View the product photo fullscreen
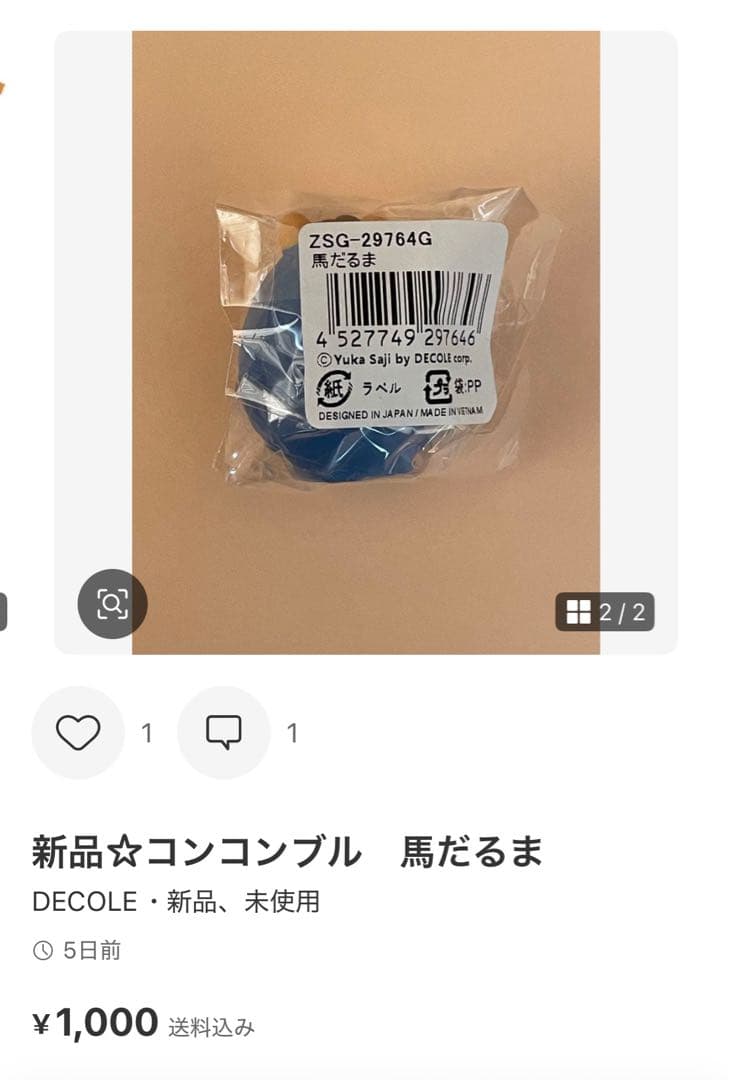Image resolution: width=732 pixels, height=1080 pixels. click(366, 342)
